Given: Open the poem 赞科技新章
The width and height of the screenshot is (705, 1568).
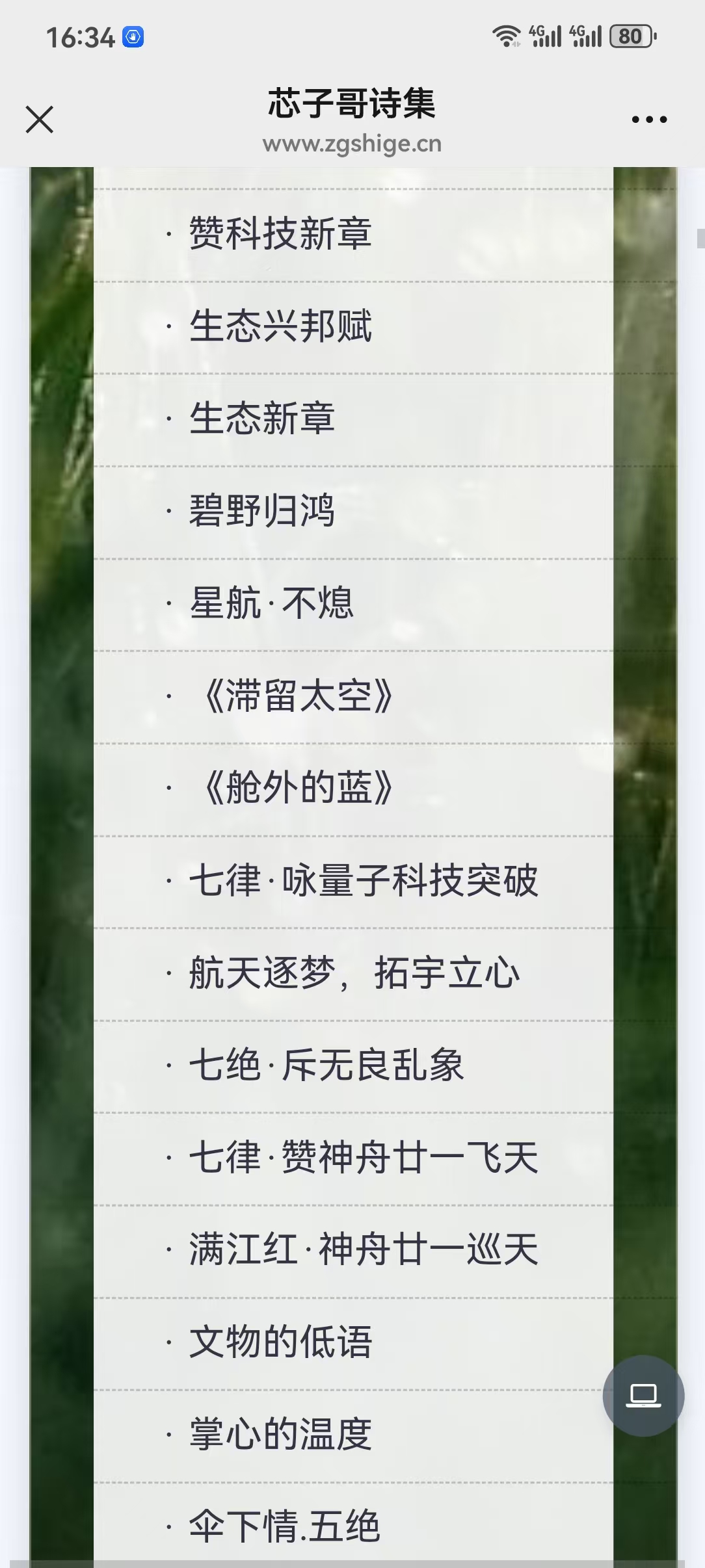Looking at the screenshot, I should pos(280,234).
